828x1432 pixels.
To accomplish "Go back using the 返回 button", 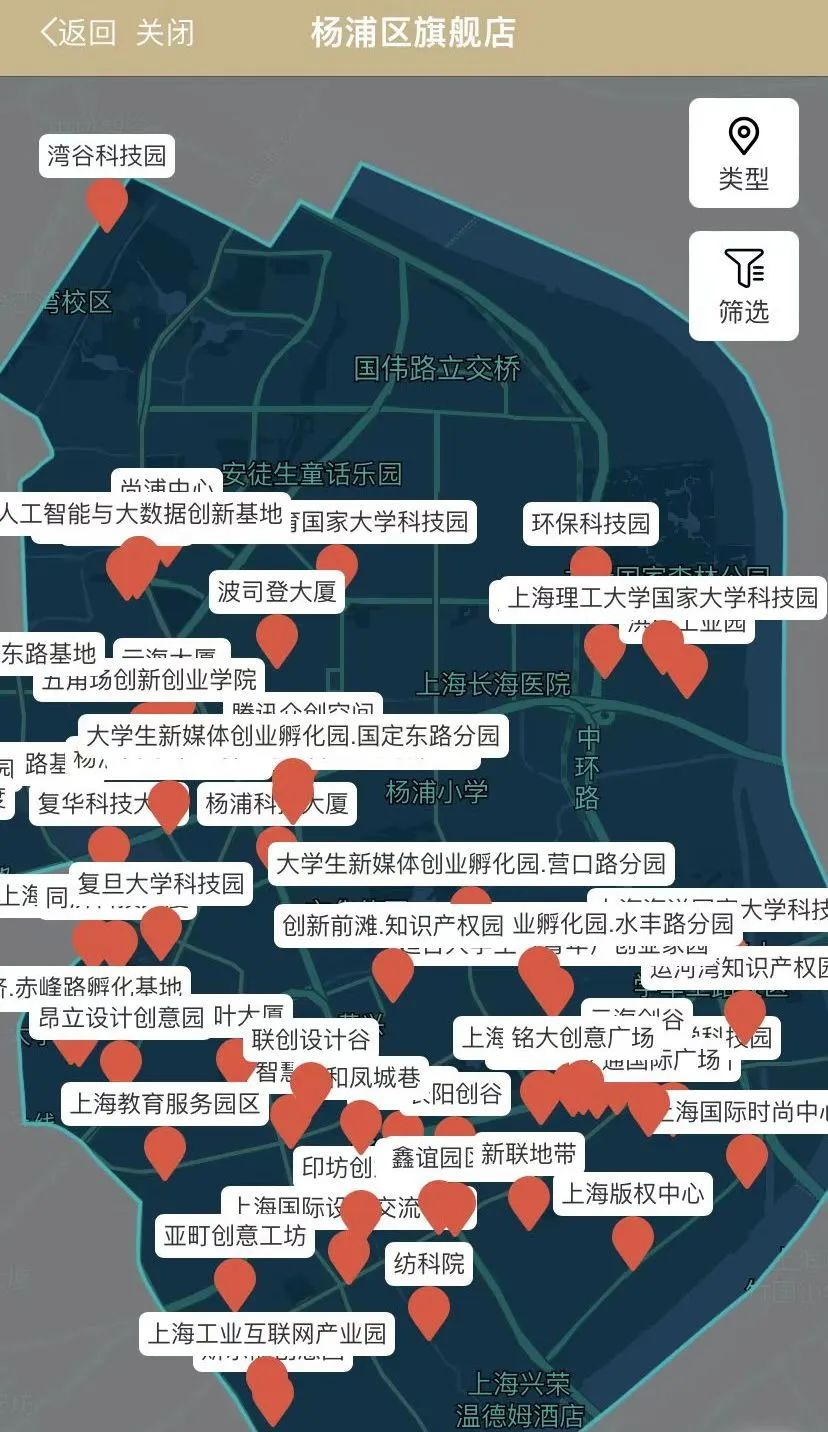I will [x=77, y=33].
